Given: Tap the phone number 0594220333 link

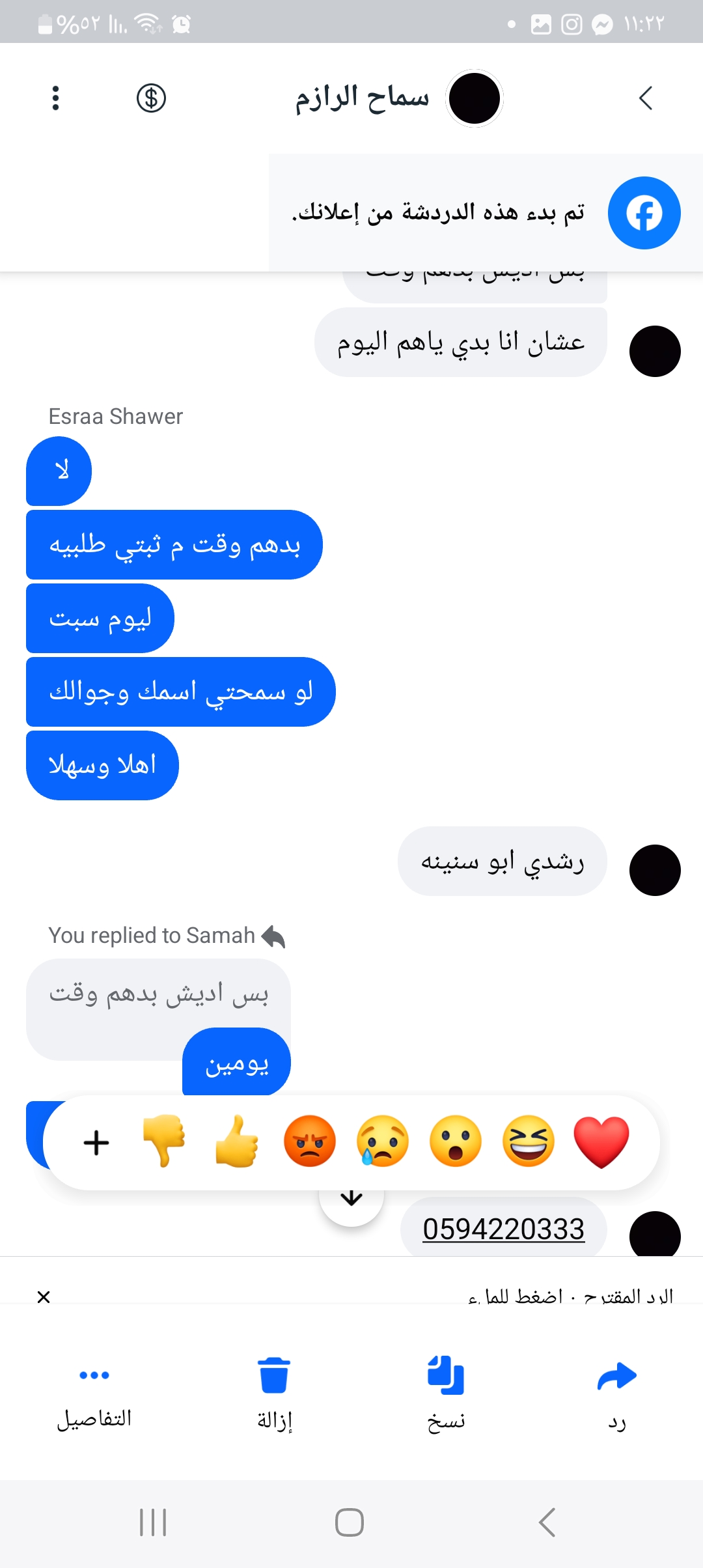Looking at the screenshot, I should point(503,1229).
